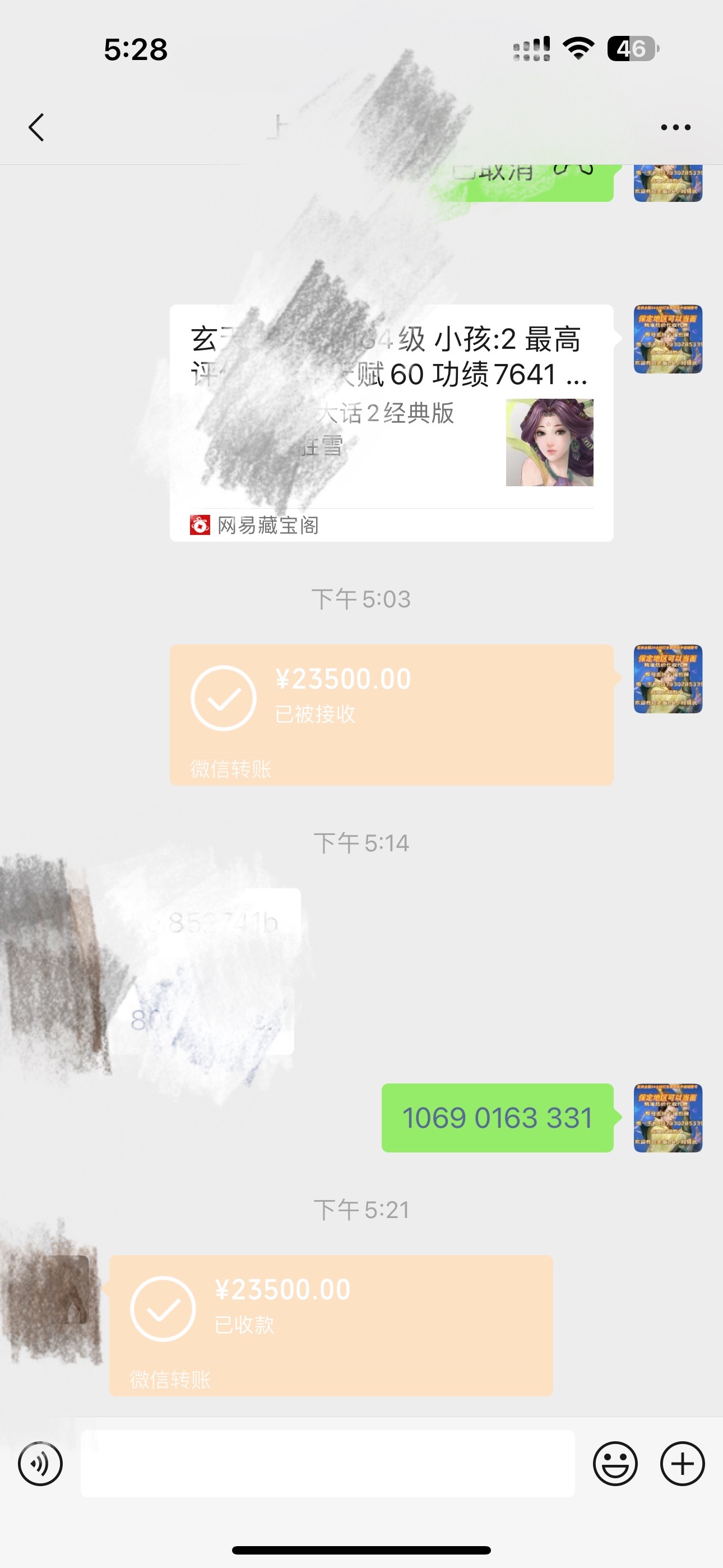Open the 已被接收 transfer of ¥23500.00
The image size is (723, 1568).
(391, 713)
